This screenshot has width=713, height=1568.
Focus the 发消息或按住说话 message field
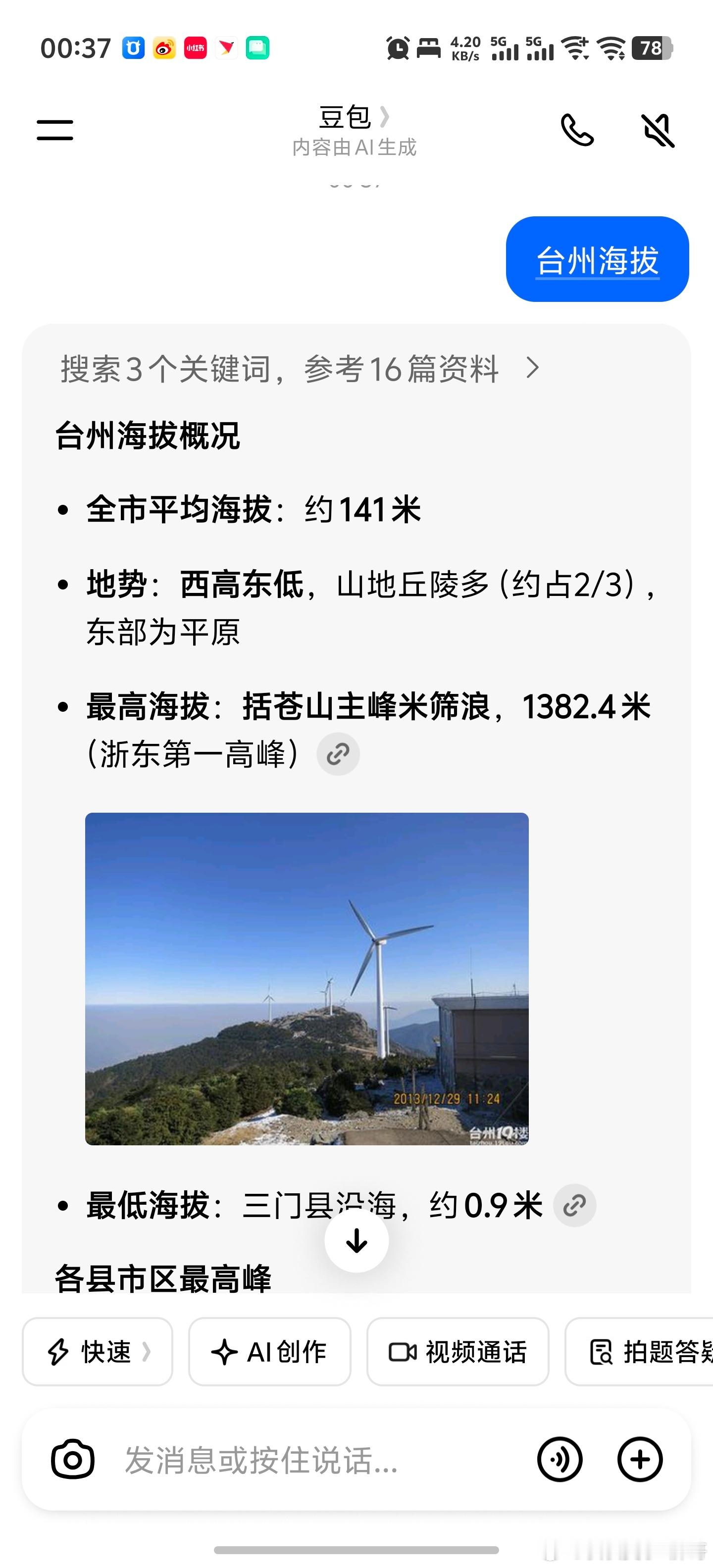click(305, 1460)
